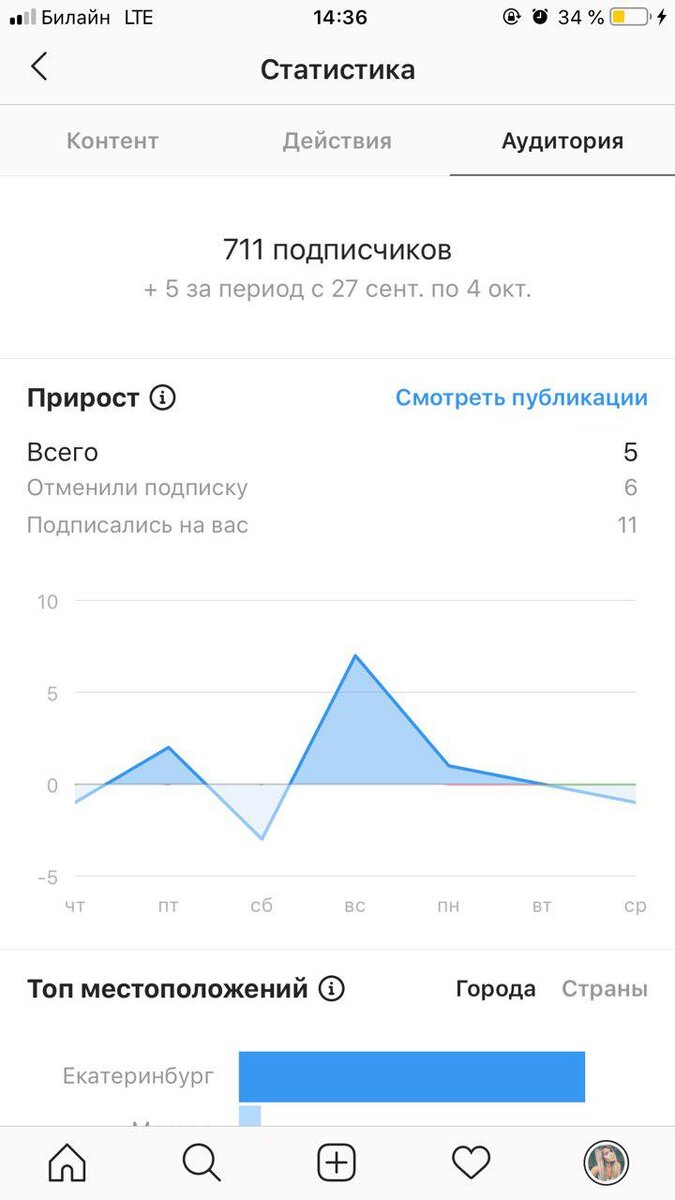The height and width of the screenshot is (1200, 675).
Task: Tap the Смотреть публикации link
Action: tap(521, 398)
